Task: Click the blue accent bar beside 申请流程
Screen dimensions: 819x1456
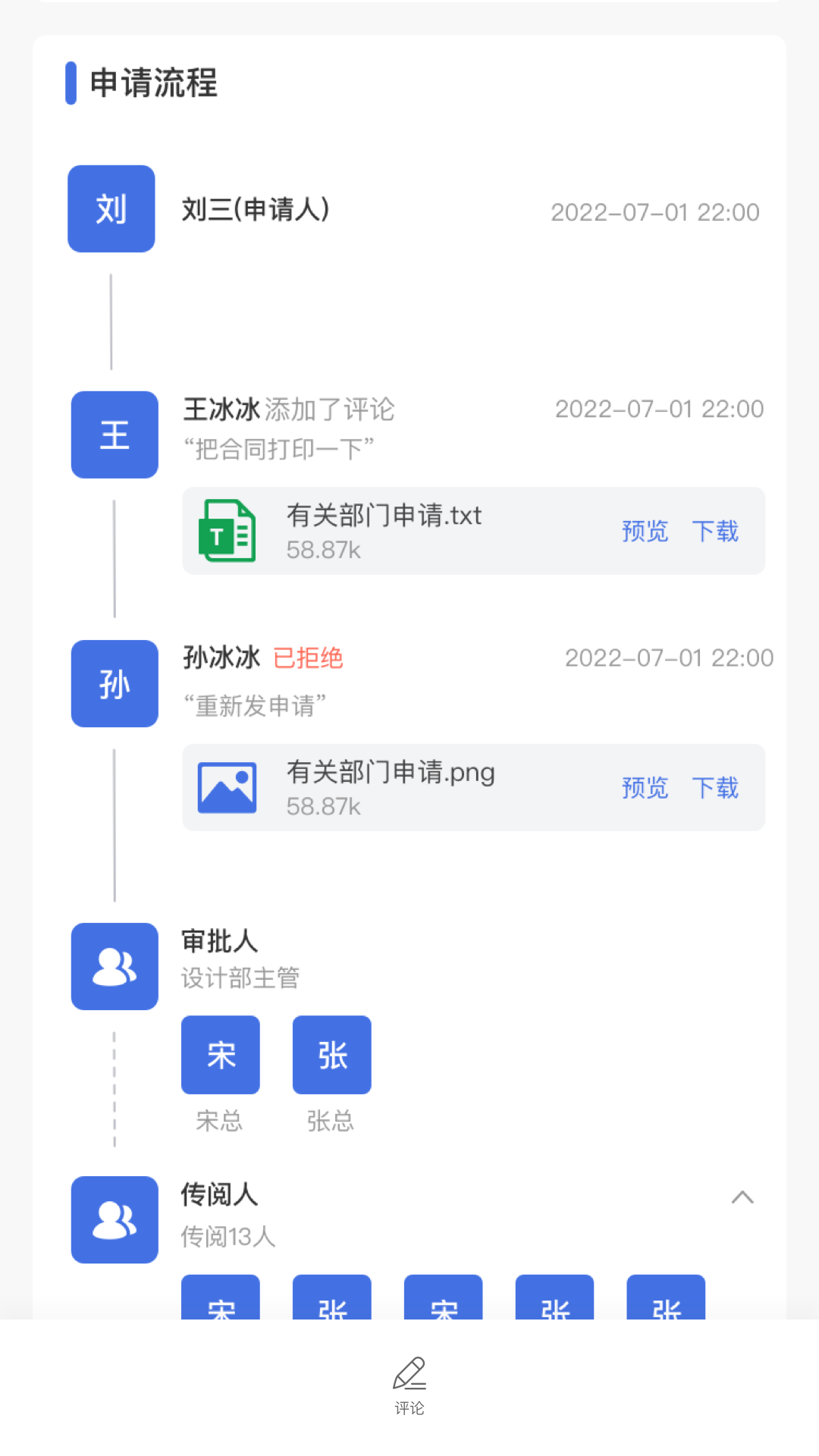Action: pyautogui.click(x=71, y=83)
